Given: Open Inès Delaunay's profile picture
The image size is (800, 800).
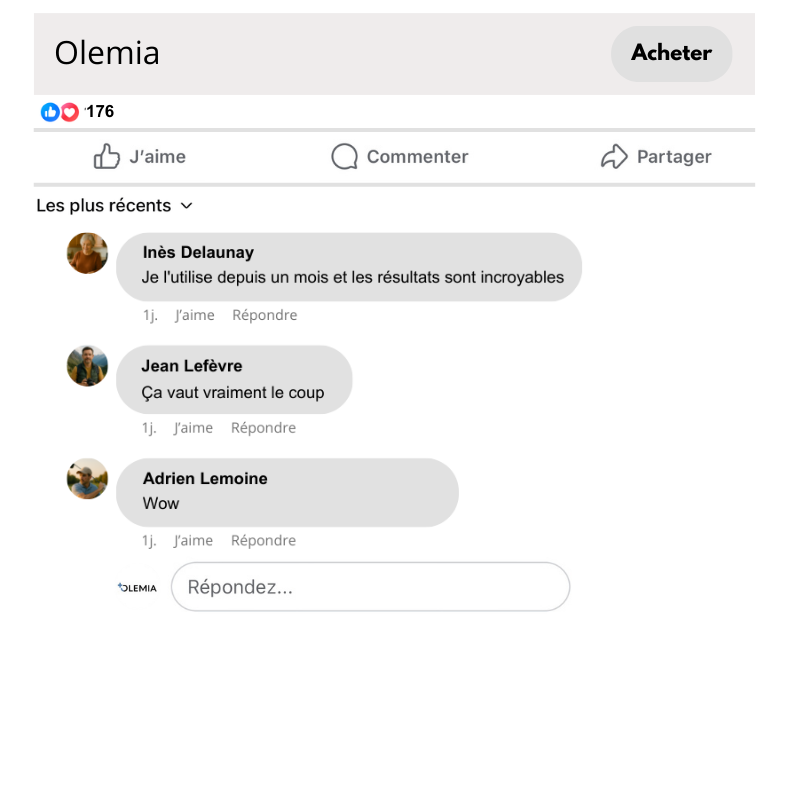Looking at the screenshot, I should [x=87, y=253].
